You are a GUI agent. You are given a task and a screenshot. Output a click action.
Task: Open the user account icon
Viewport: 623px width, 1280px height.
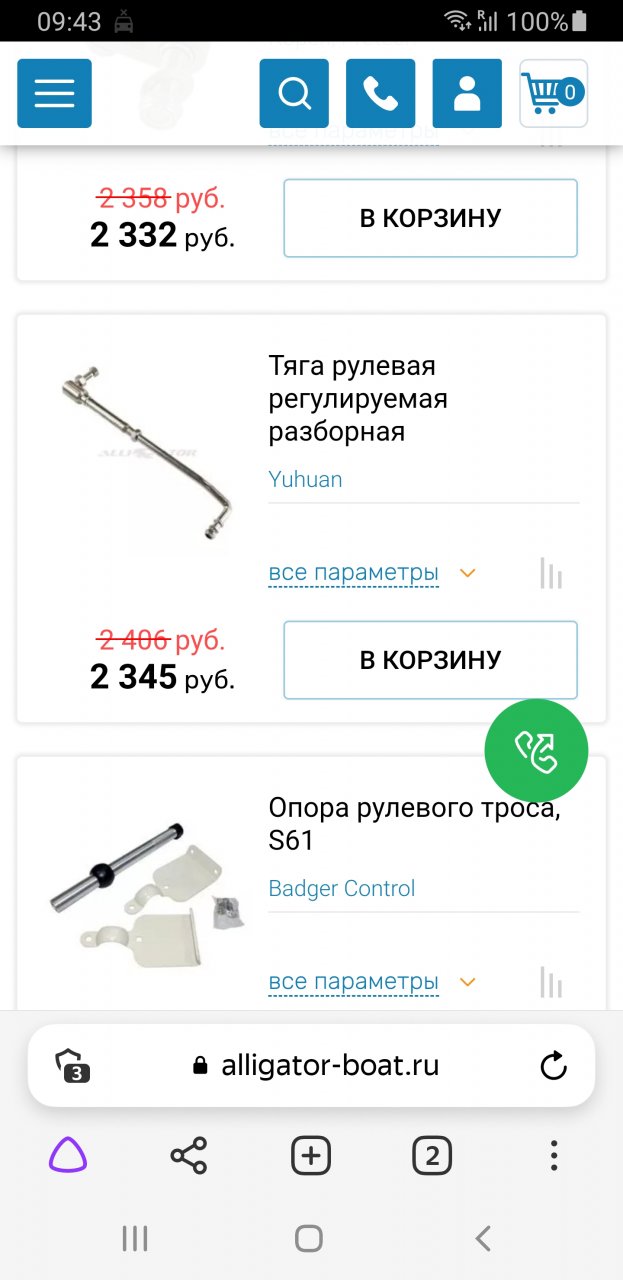click(x=467, y=93)
